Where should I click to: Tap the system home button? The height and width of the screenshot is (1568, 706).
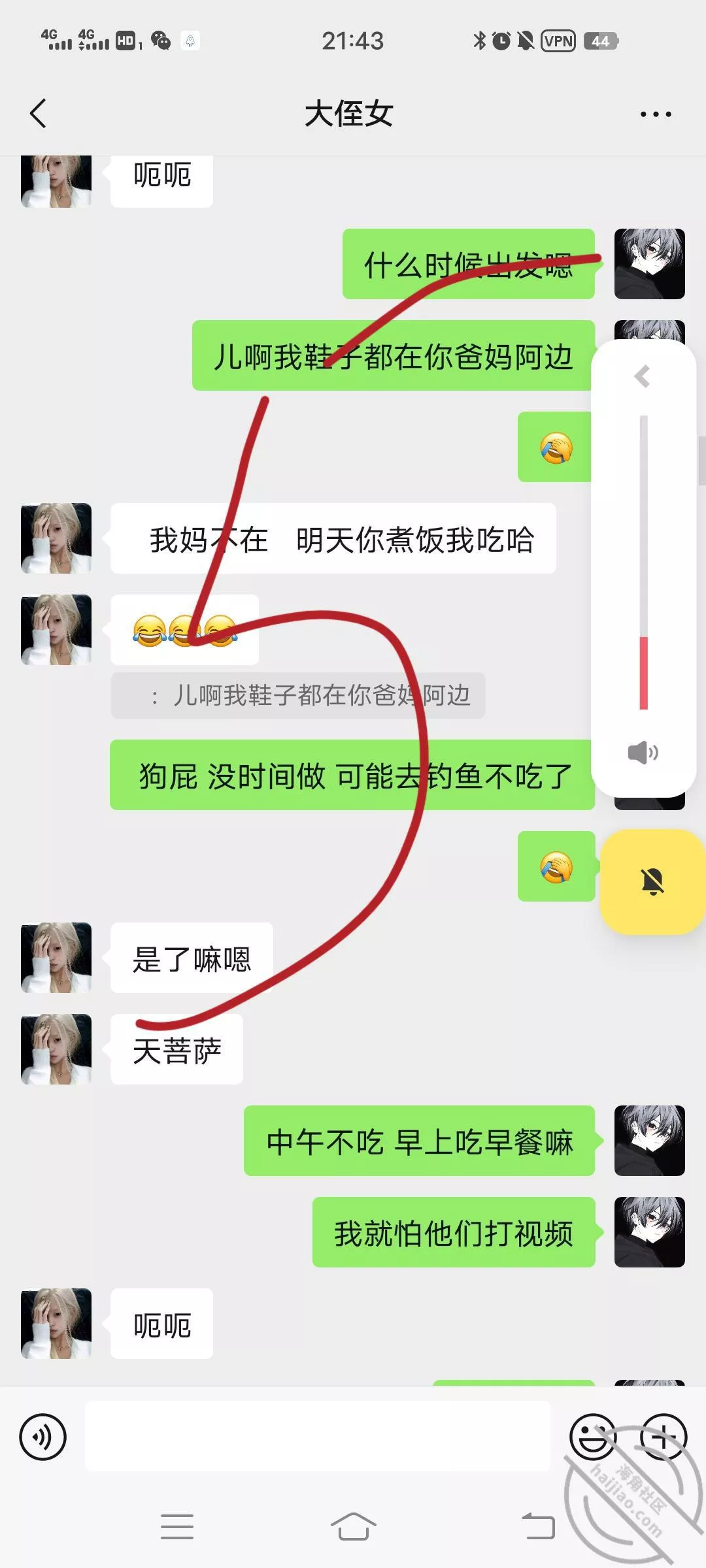click(x=353, y=1527)
